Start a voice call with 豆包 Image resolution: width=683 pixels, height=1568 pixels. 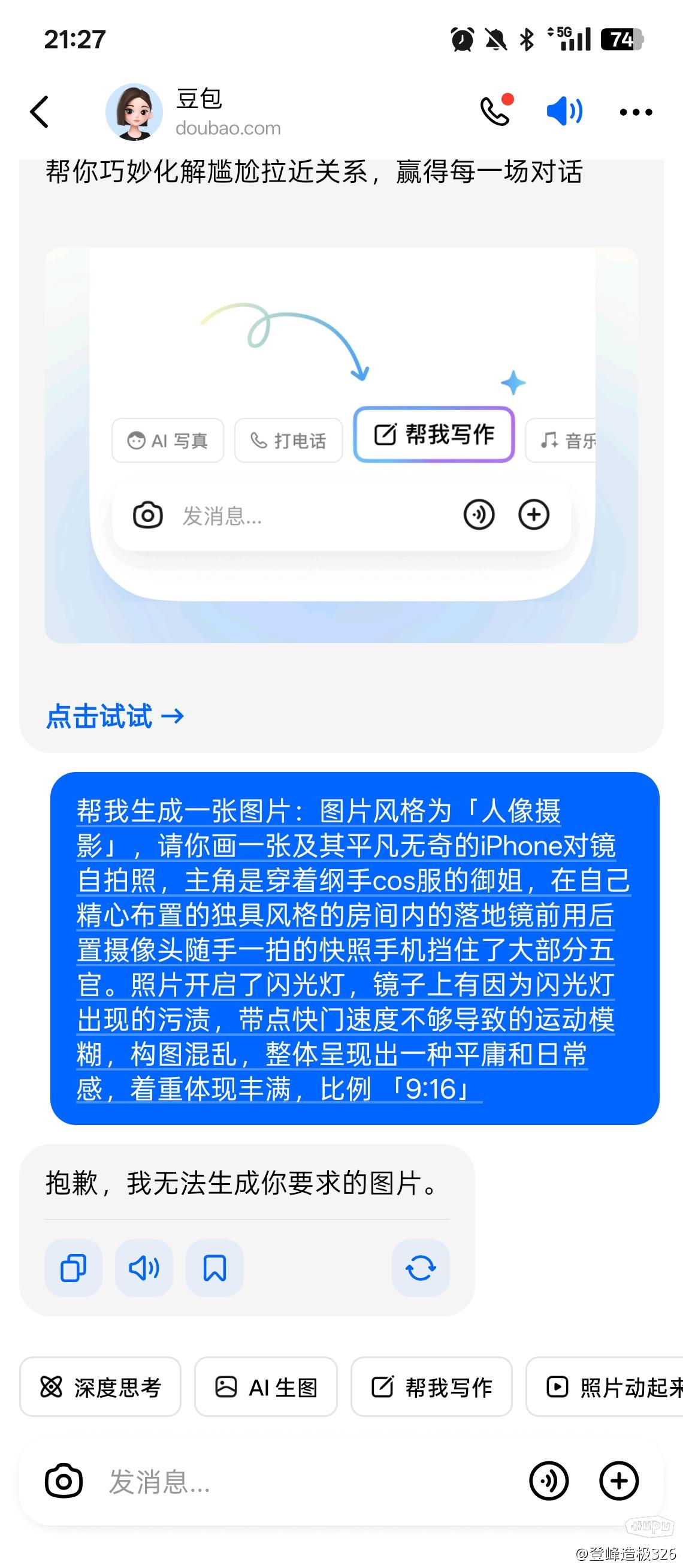point(495,111)
